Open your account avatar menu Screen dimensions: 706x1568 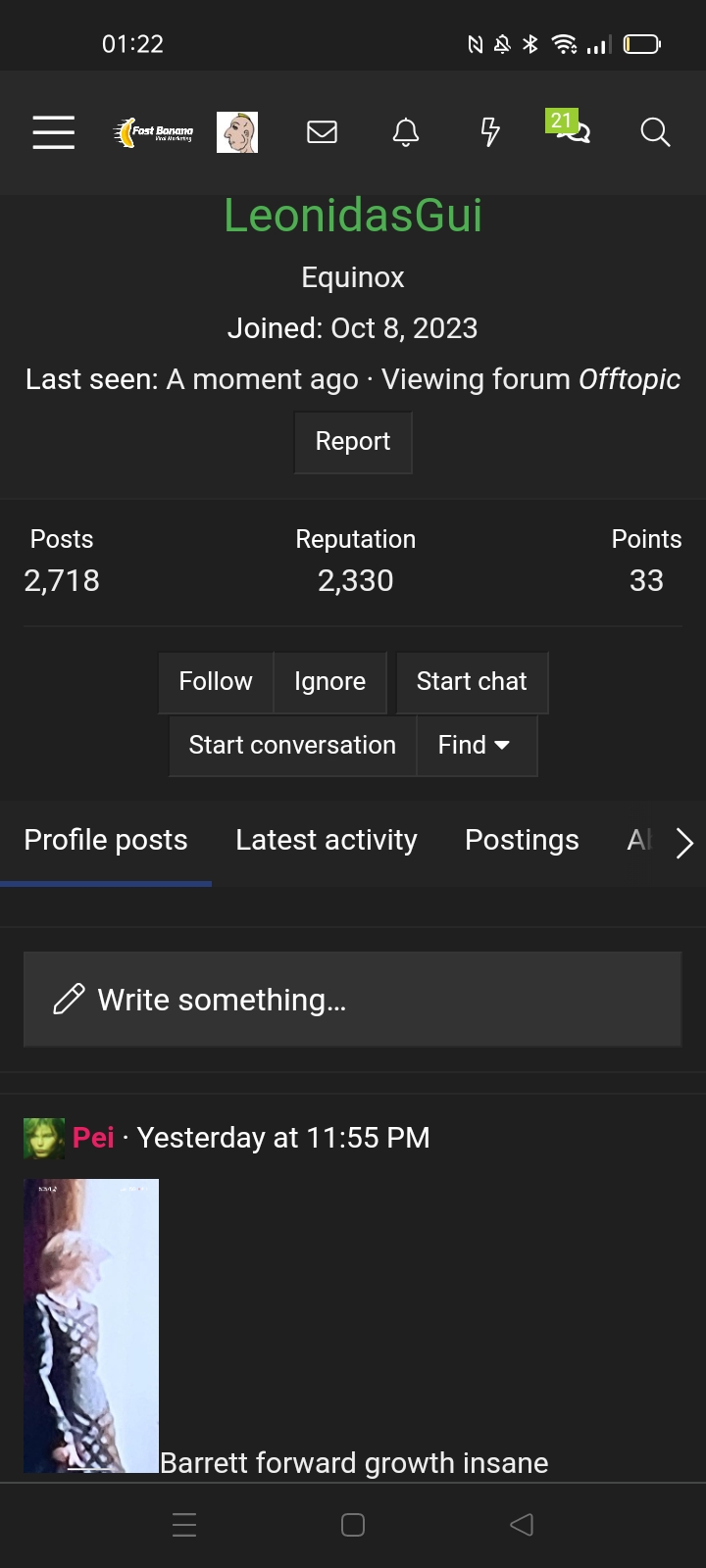[x=237, y=132]
